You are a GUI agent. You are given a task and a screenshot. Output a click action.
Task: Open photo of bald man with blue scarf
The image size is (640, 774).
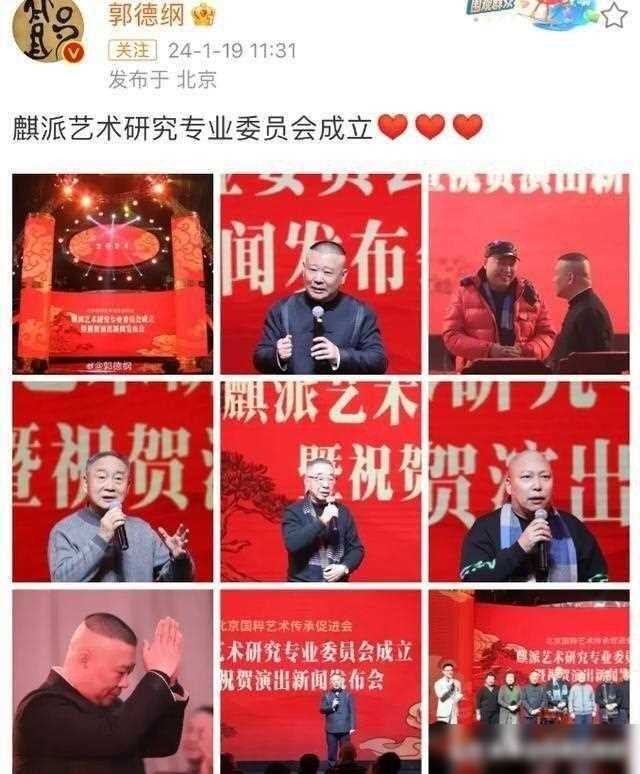coord(529,481)
